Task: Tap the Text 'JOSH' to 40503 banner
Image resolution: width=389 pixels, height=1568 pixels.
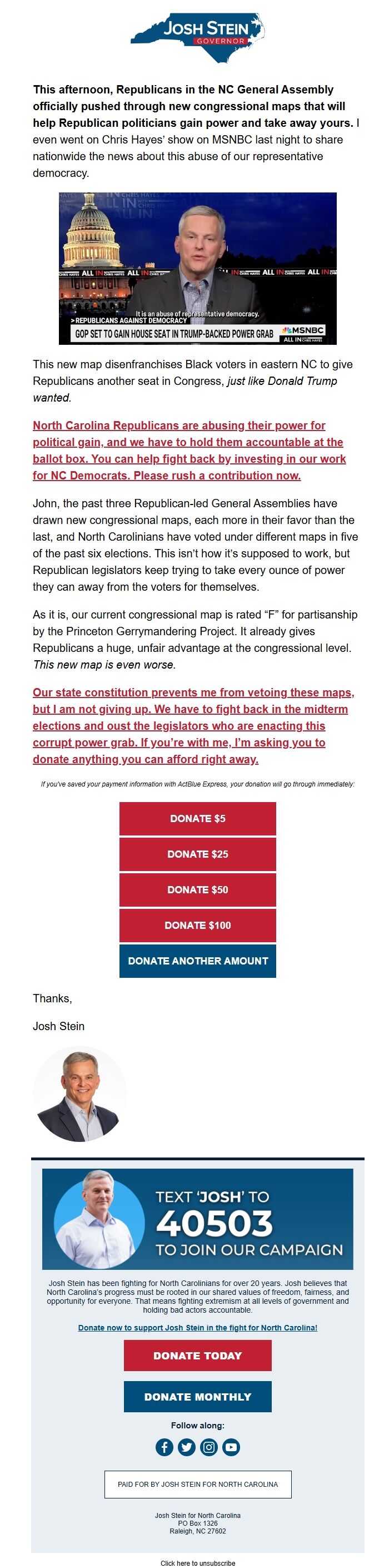Action: tap(197, 1219)
